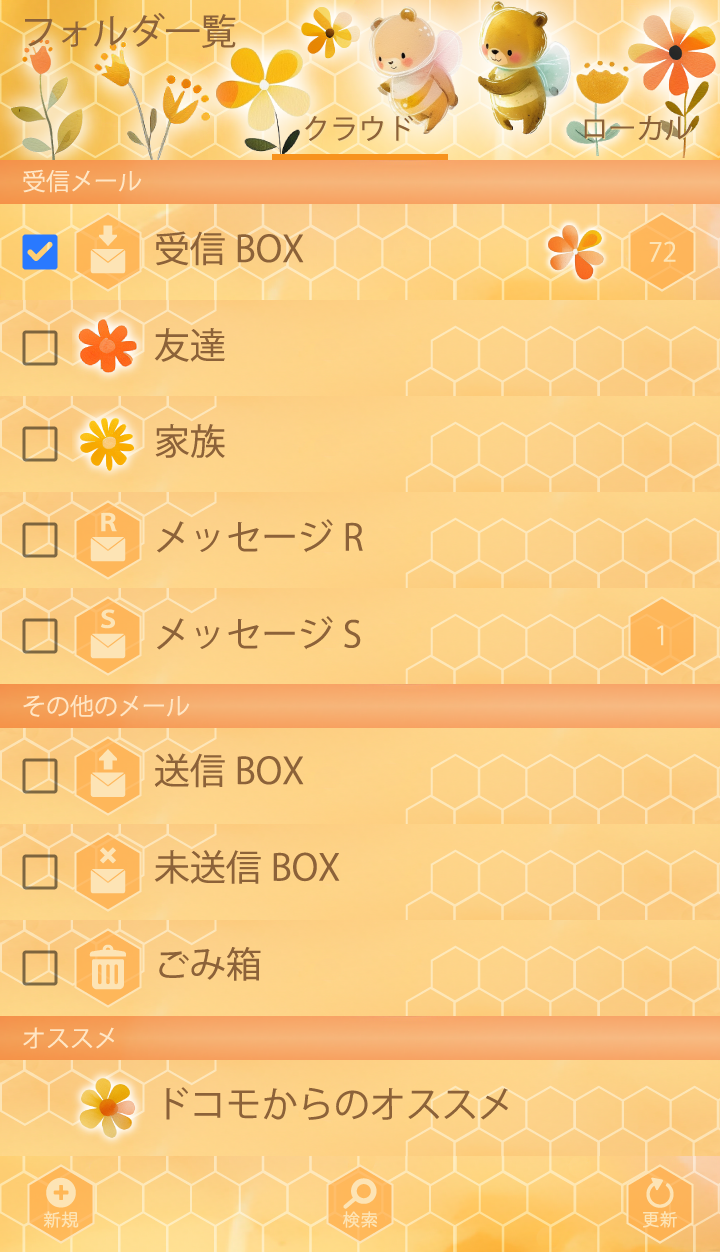
Task: Mark the メッセージ S checkbox
Action: coord(40,636)
